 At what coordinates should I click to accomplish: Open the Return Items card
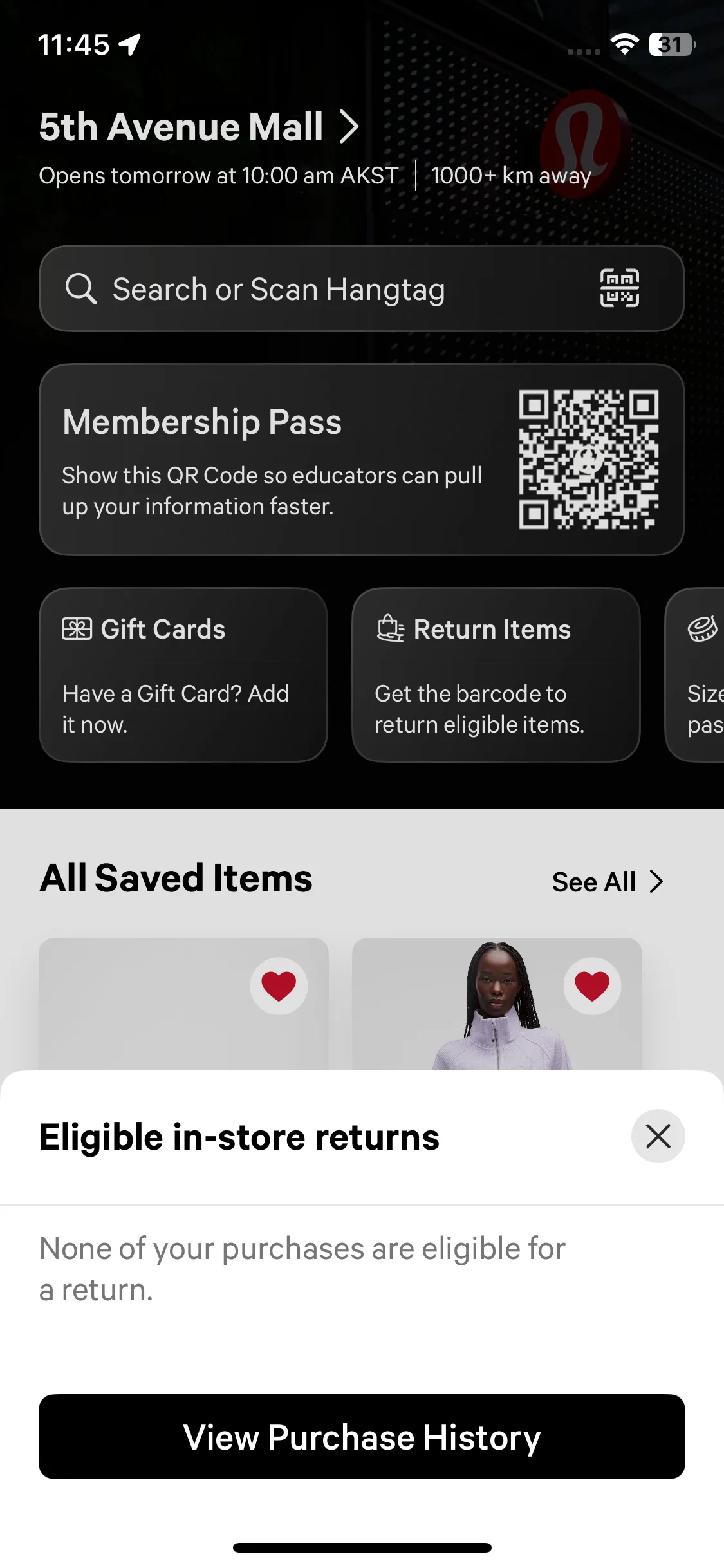[496, 675]
